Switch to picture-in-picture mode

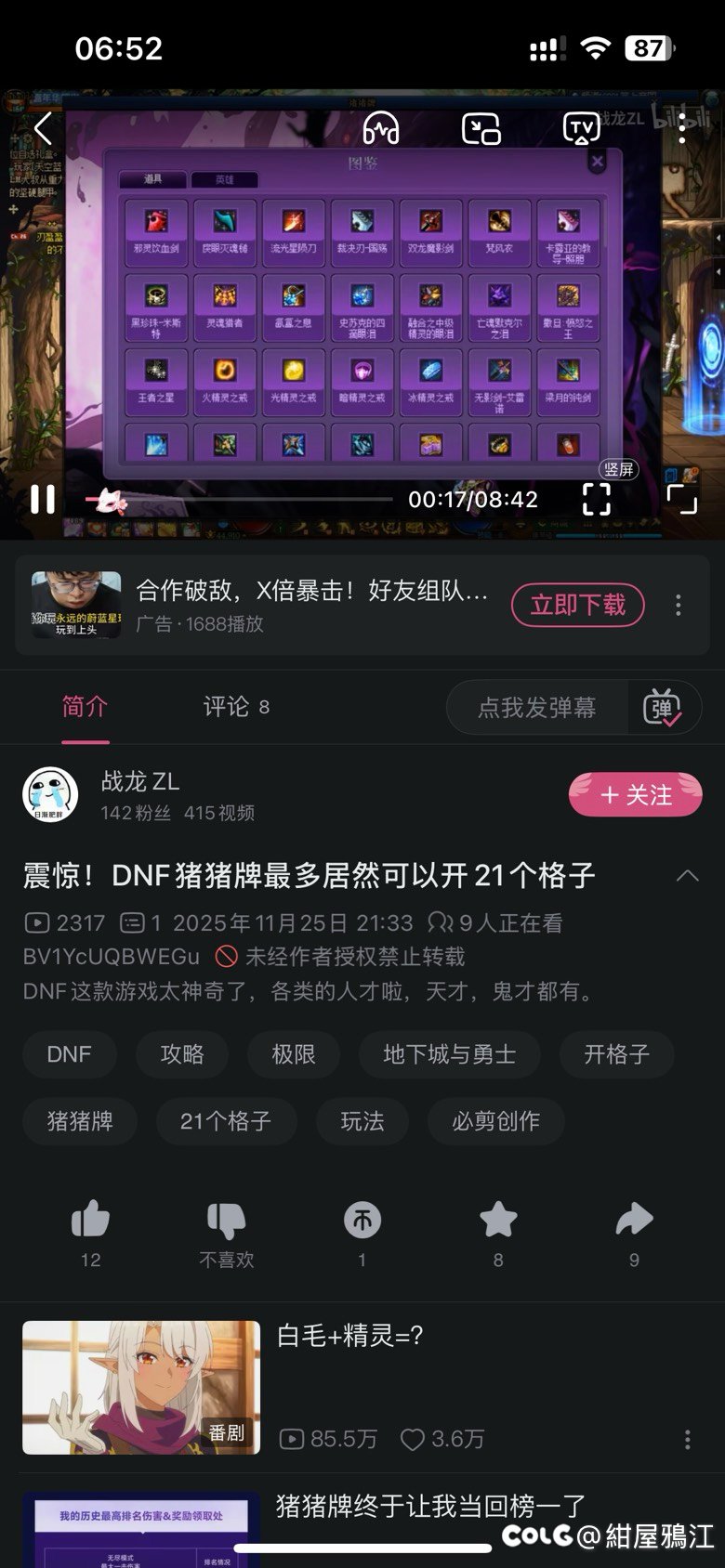(x=481, y=128)
